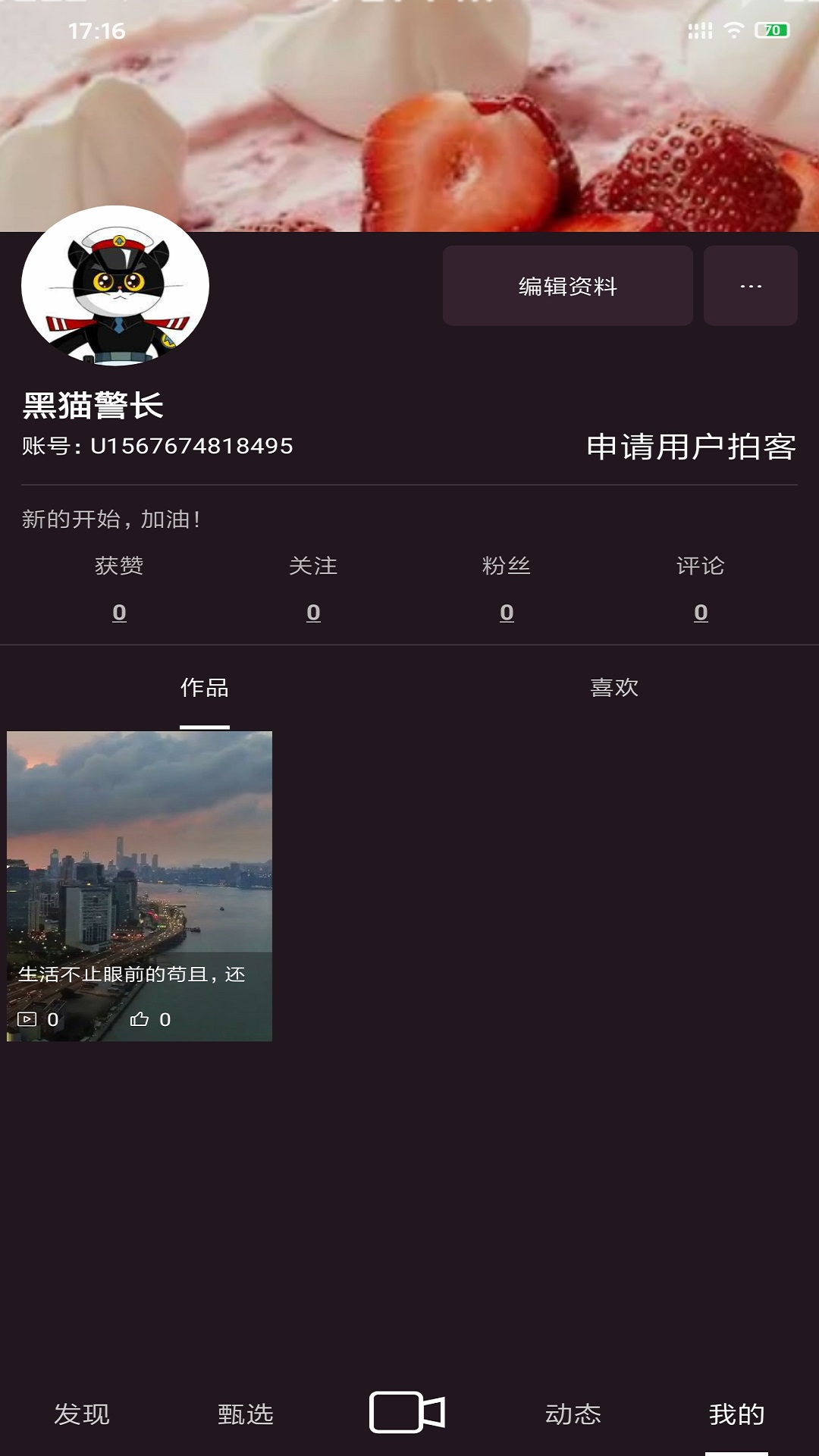819x1456 pixels.
Task: Apply via 申请用户拍客 link
Action: (691, 447)
